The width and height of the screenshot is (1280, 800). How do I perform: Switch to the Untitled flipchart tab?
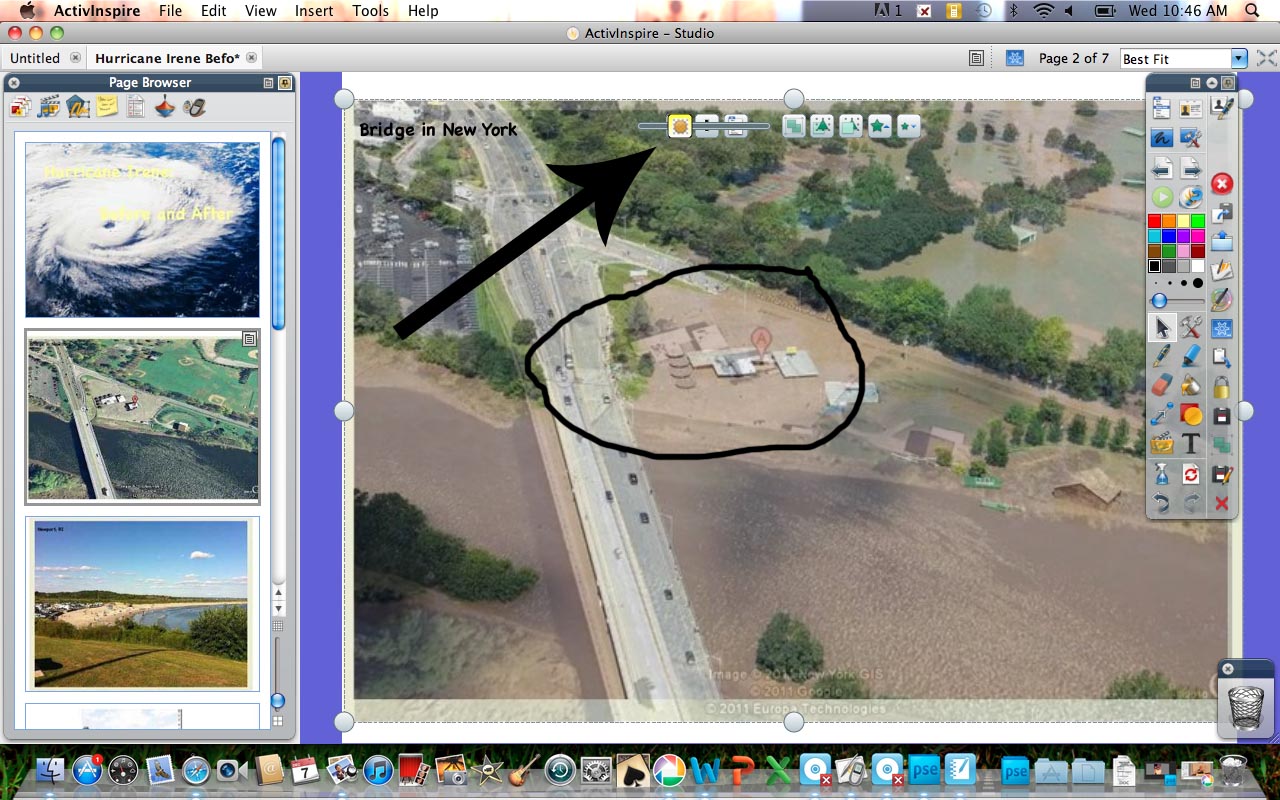click(x=35, y=58)
